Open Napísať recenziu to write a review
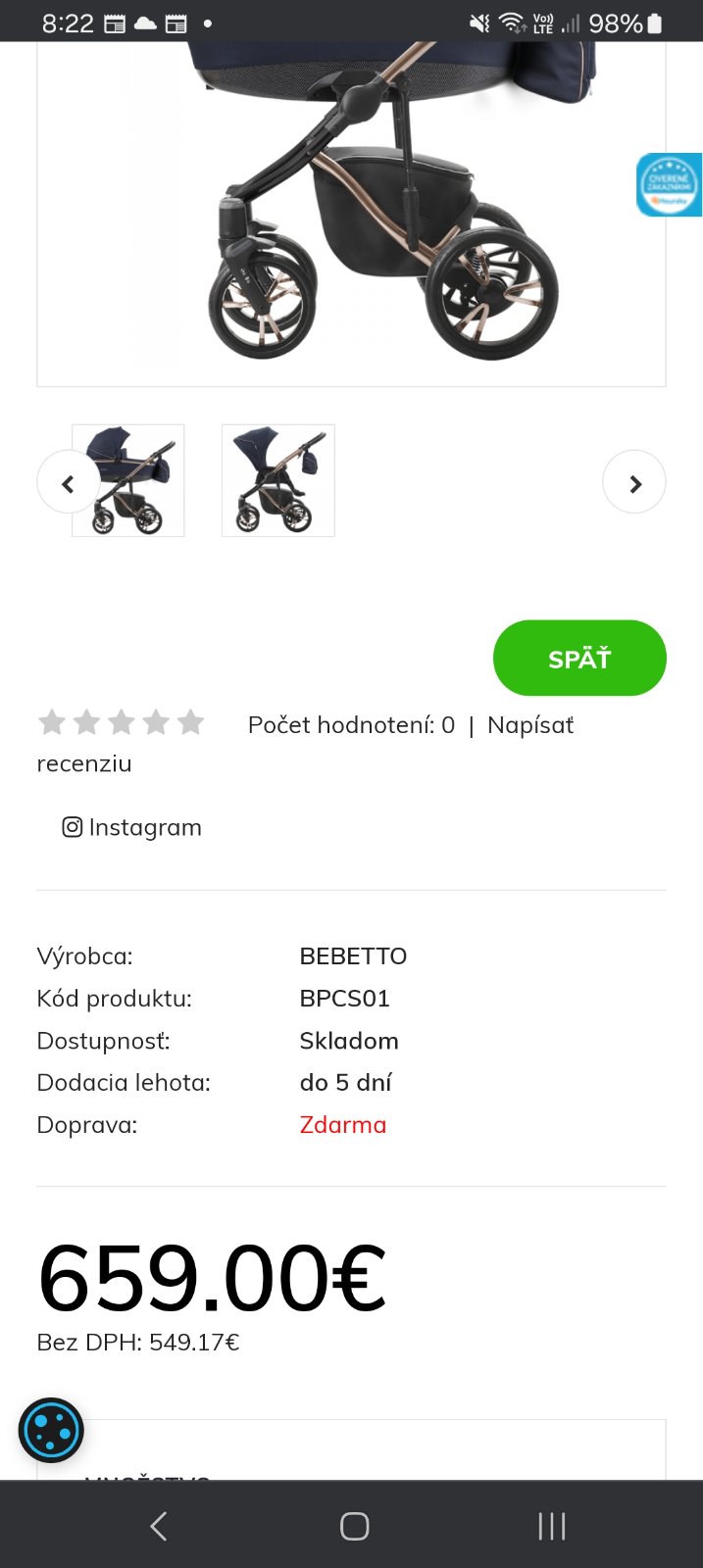Viewport: 703px width, 1568px height. (x=529, y=725)
